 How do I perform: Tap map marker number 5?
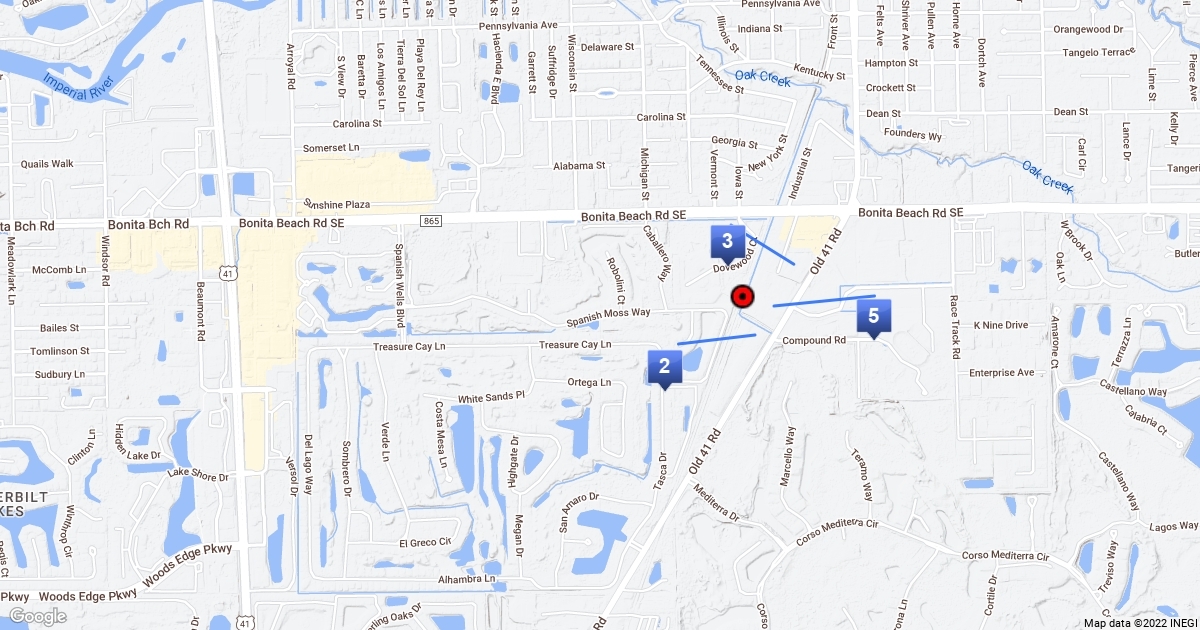point(874,318)
